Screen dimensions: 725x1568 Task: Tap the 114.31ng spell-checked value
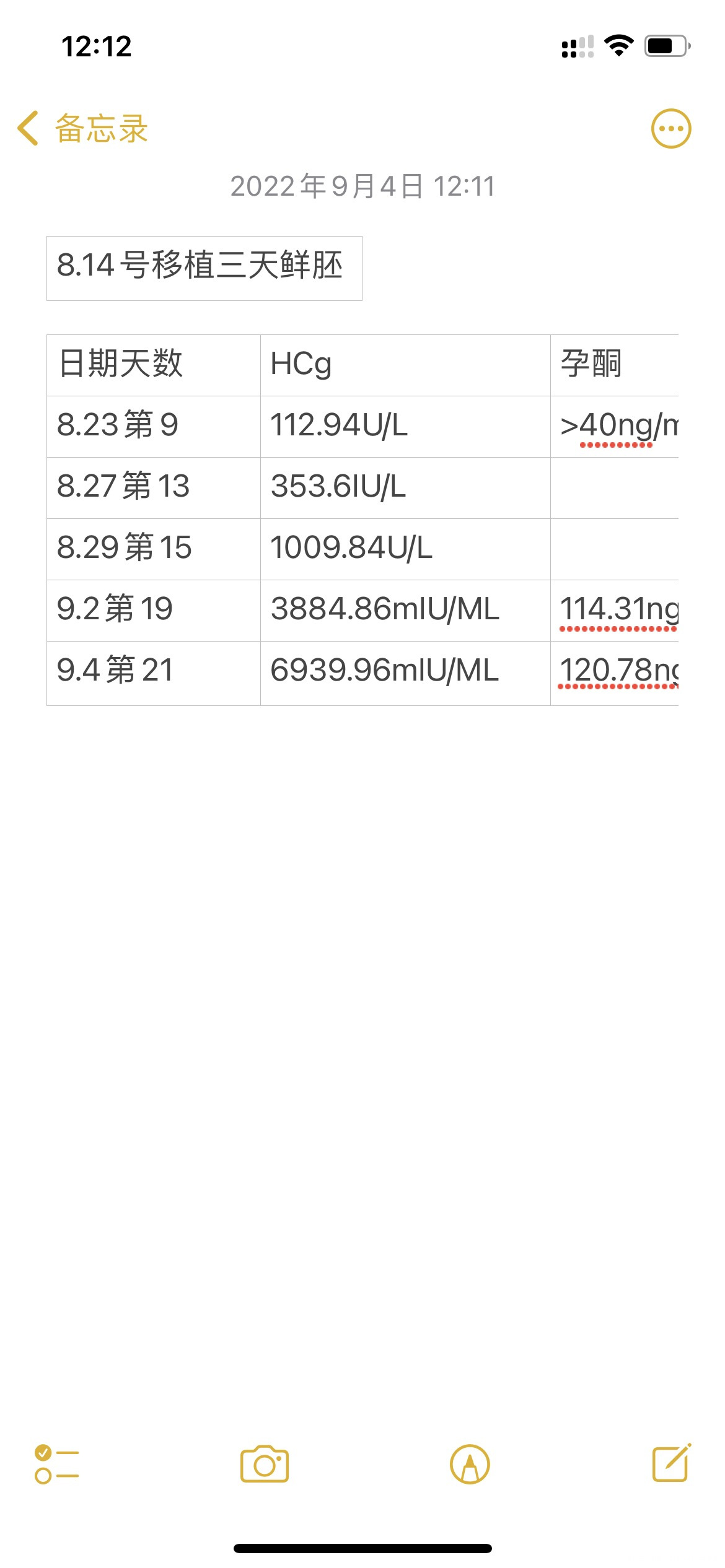tap(621, 609)
